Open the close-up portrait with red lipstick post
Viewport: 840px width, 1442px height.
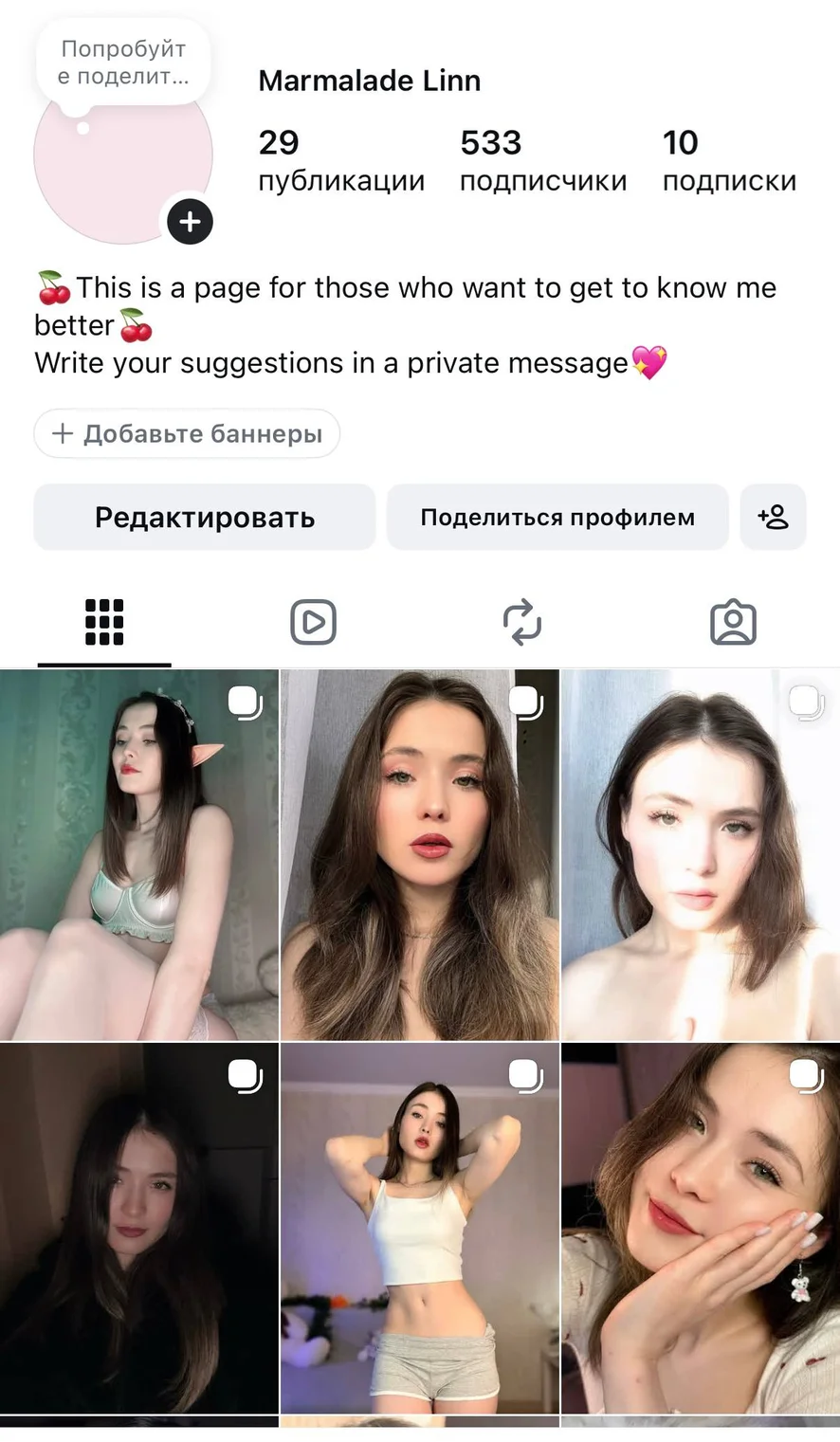419,855
